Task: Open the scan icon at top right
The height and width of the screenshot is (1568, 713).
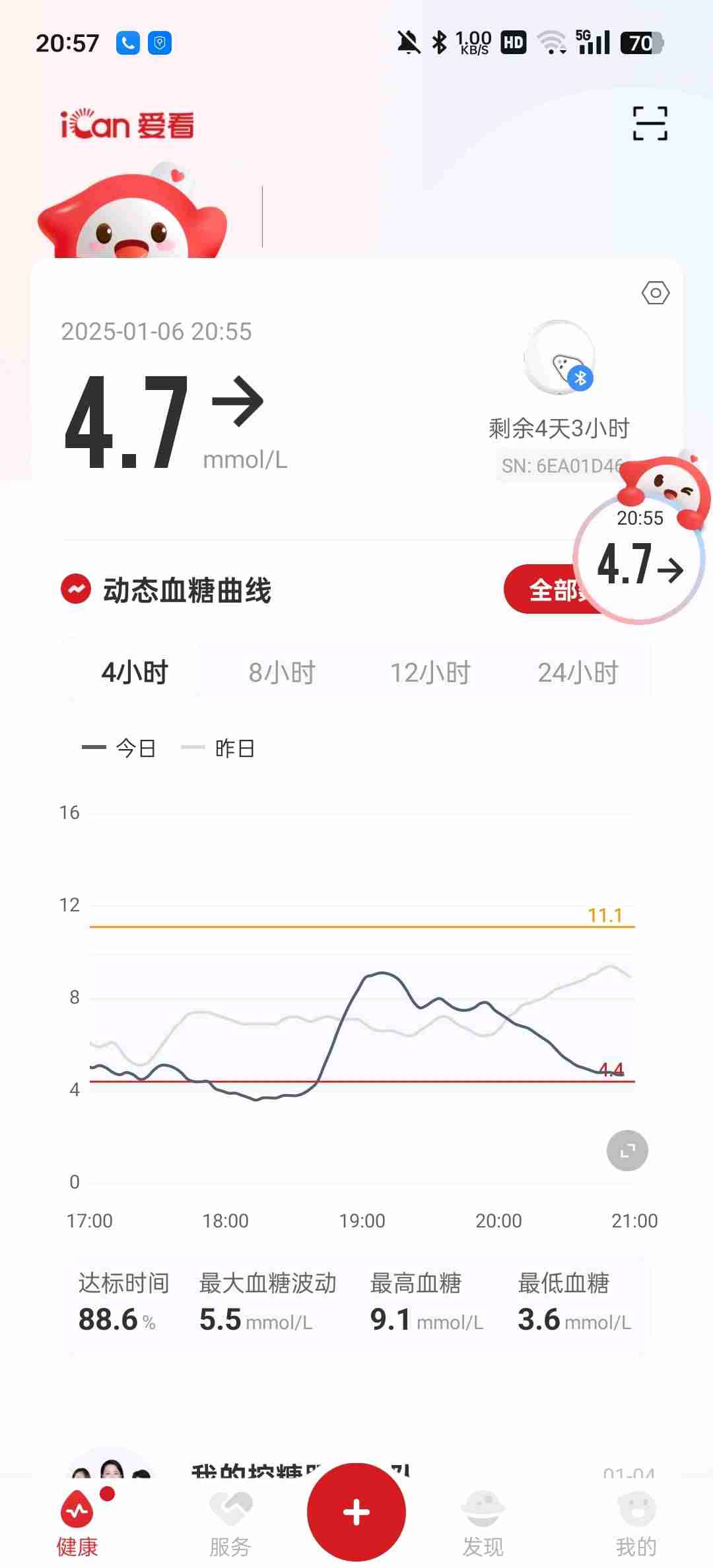Action: pyautogui.click(x=650, y=123)
